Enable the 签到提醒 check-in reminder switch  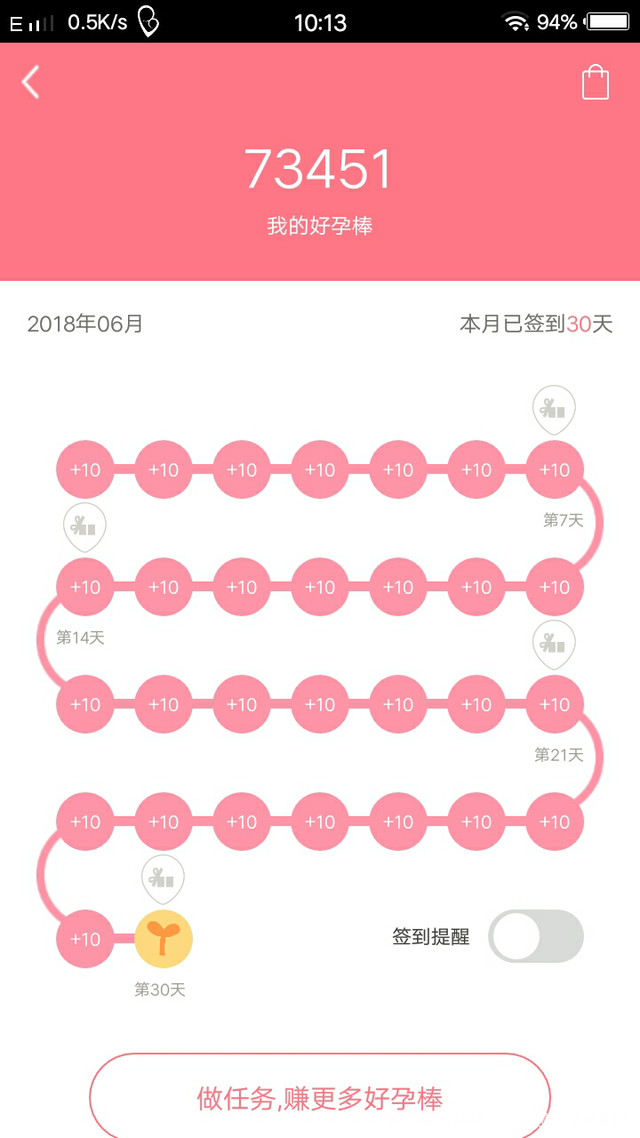[x=535, y=937]
